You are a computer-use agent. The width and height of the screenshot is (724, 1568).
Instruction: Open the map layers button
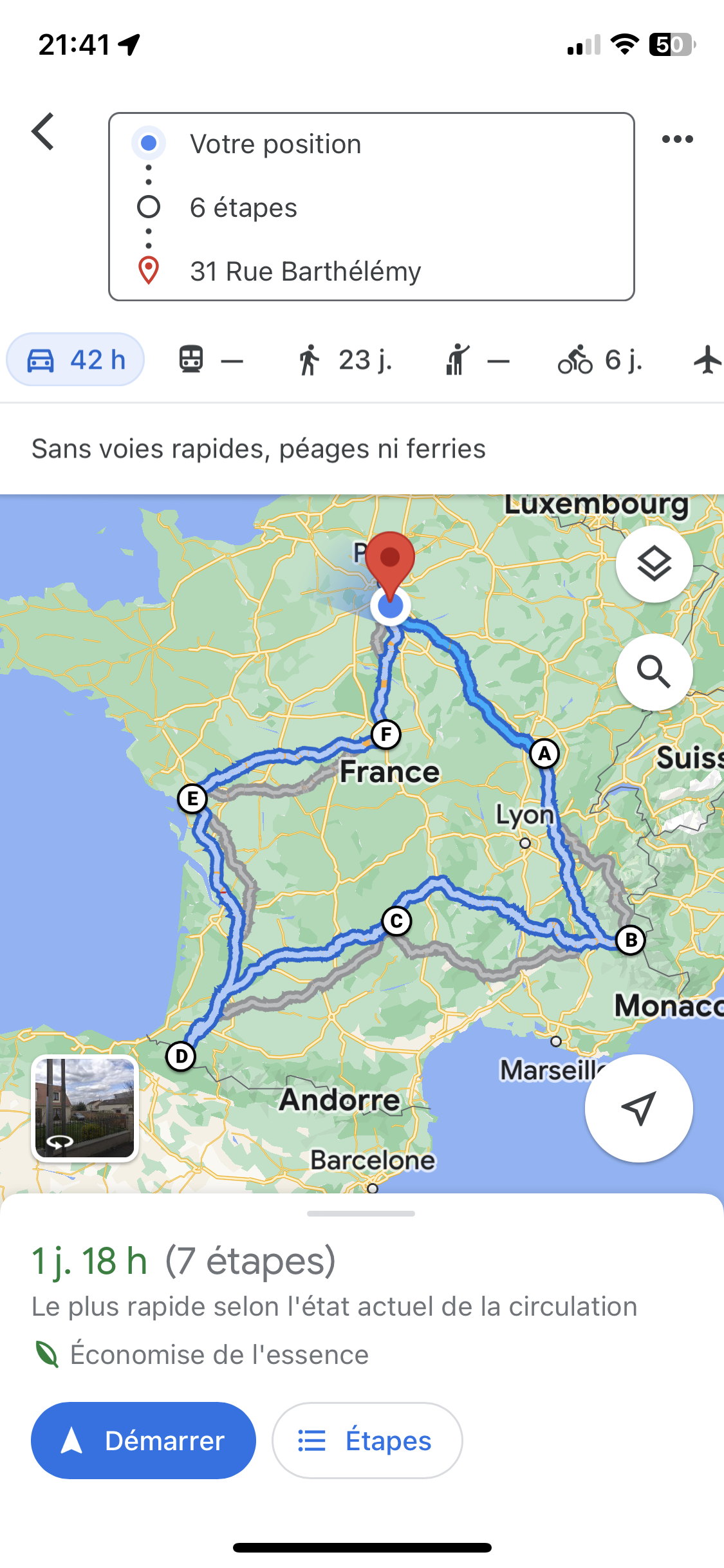click(x=654, y=565)
